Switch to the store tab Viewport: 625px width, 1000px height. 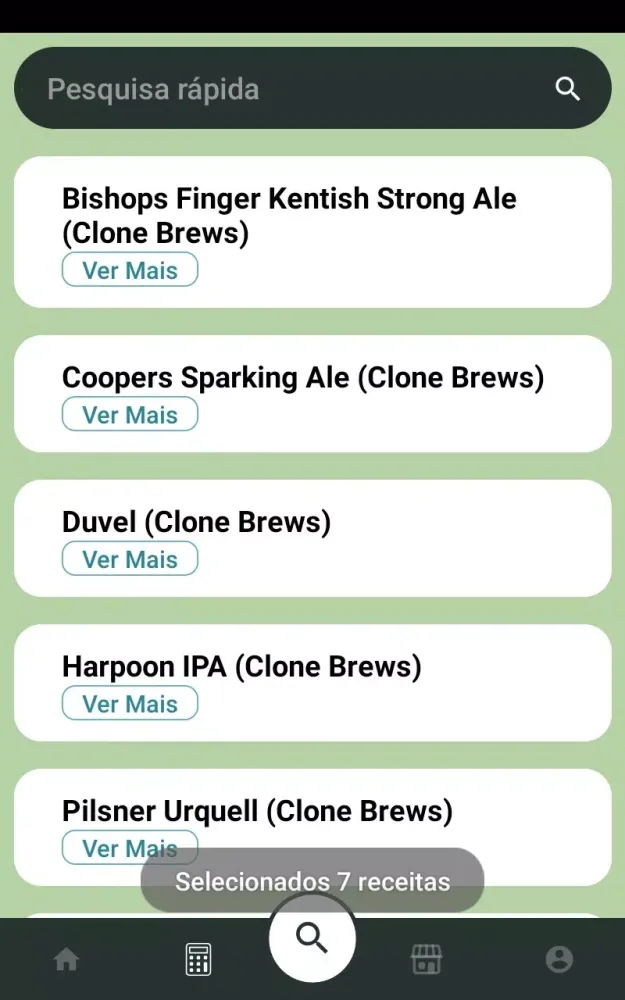click(426, 960)
